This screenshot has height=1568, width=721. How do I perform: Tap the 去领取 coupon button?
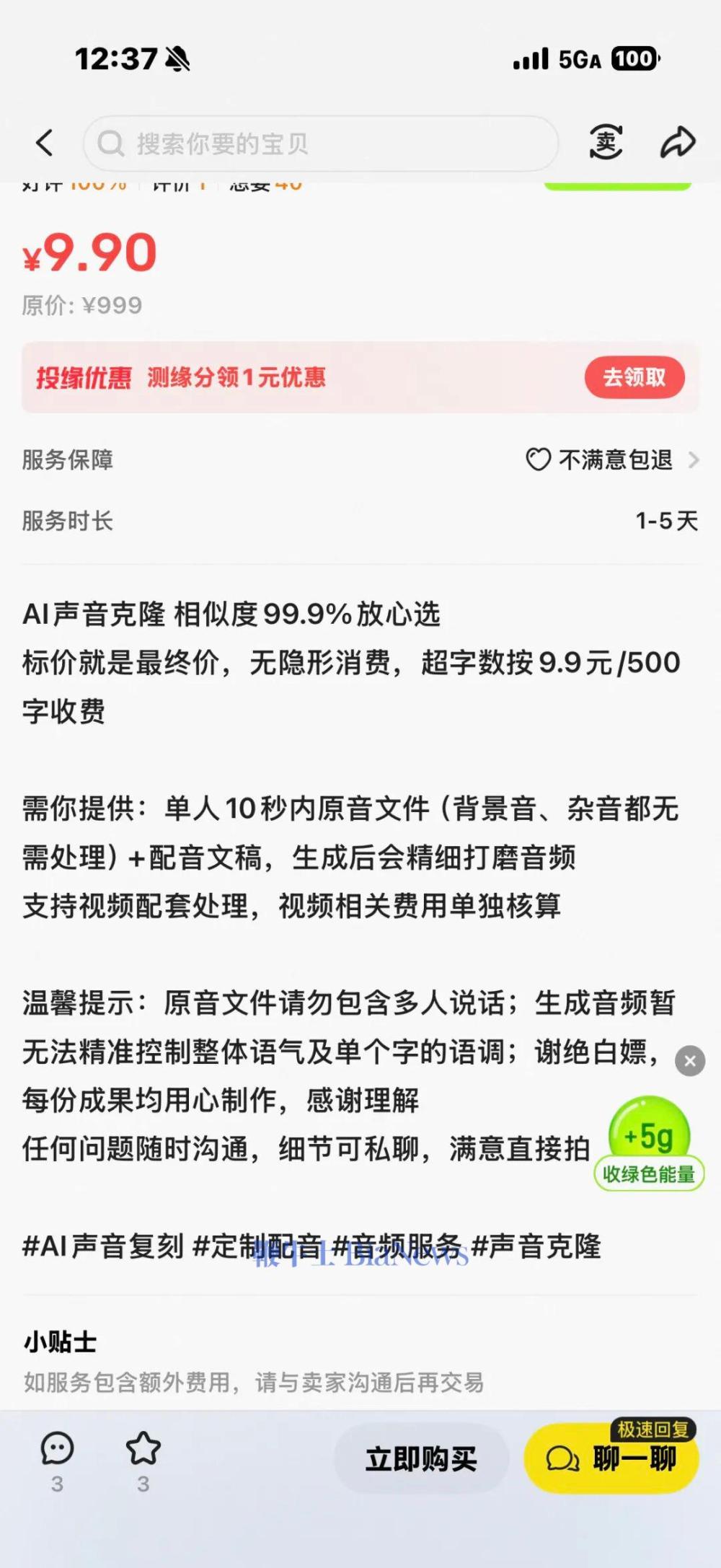635,376
